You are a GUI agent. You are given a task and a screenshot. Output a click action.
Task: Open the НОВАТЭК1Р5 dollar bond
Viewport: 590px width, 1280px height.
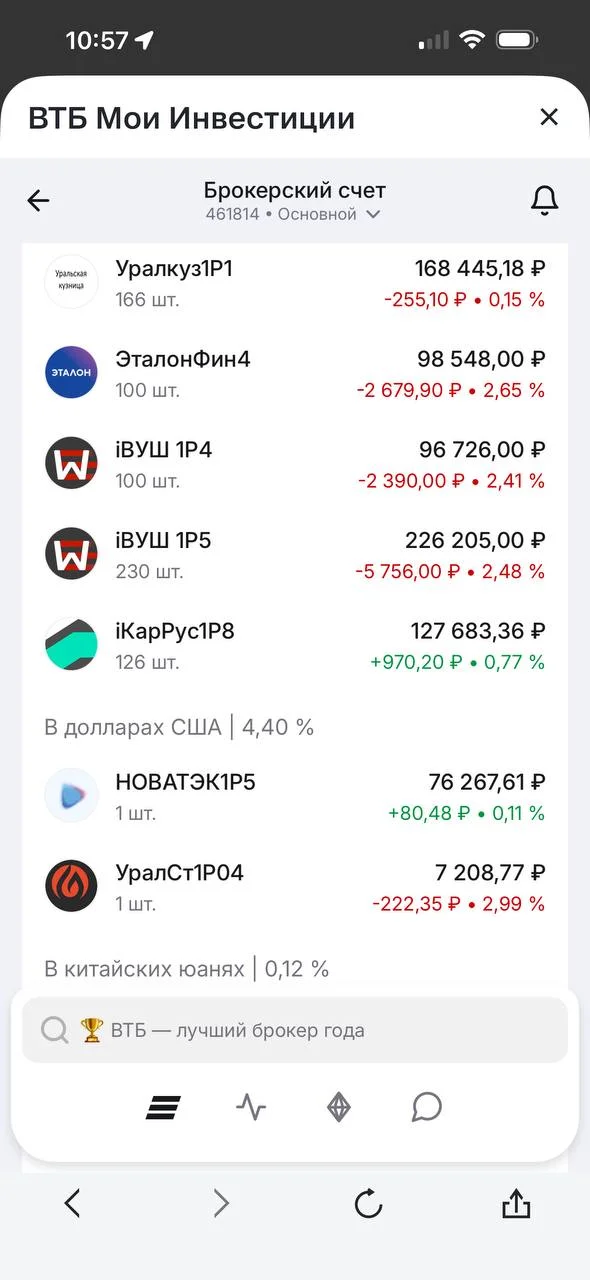pos(295,797)
